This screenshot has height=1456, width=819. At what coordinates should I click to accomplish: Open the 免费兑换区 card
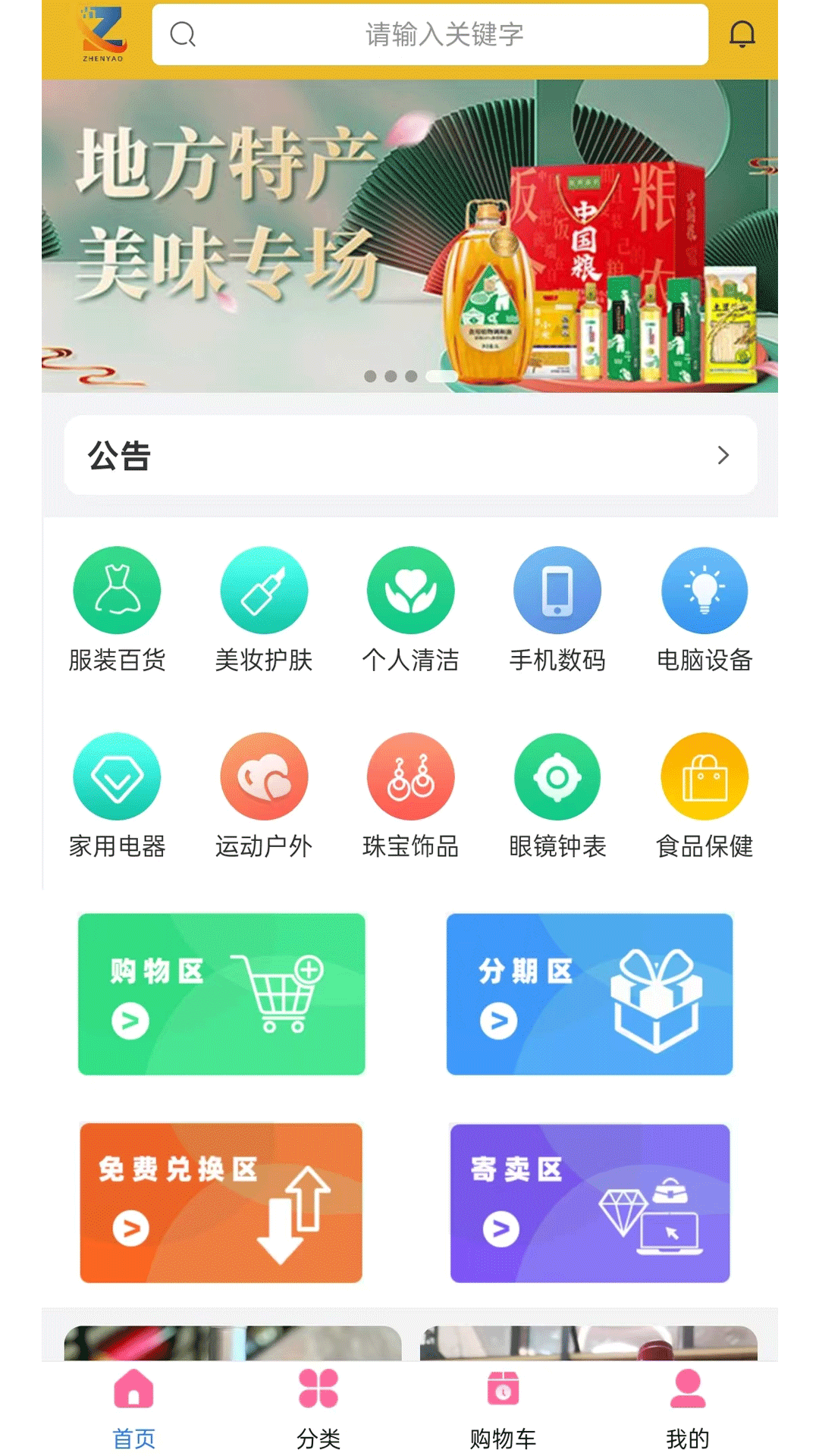tap(221, 1203)
